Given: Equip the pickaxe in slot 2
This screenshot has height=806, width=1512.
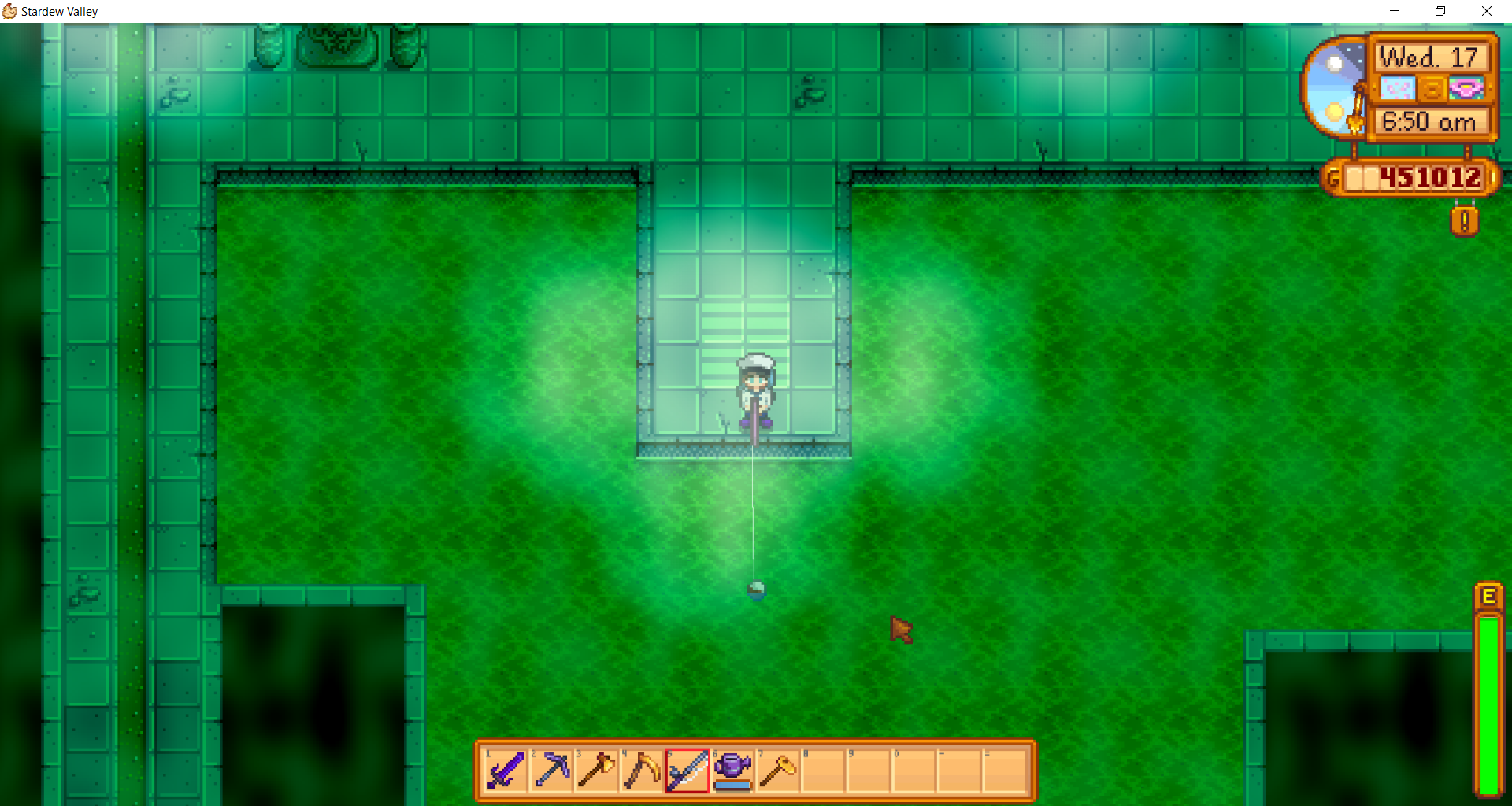Looking at the screenshot, I should point(551,770).
